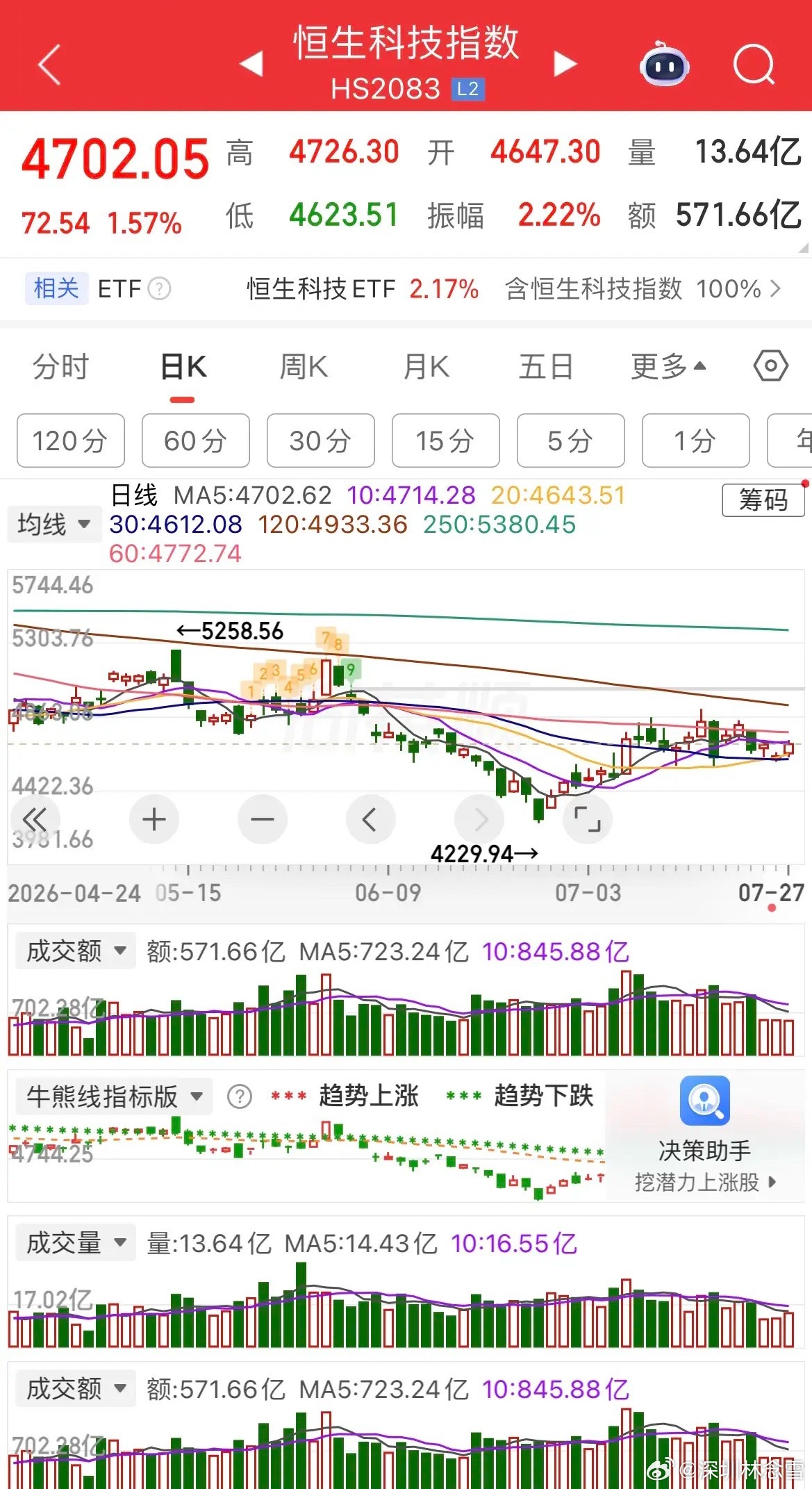Image resolution: width=812 pixels, height=1489 pixels.
Task: Open search from the magnifier icon
Action: coord(754,65)
